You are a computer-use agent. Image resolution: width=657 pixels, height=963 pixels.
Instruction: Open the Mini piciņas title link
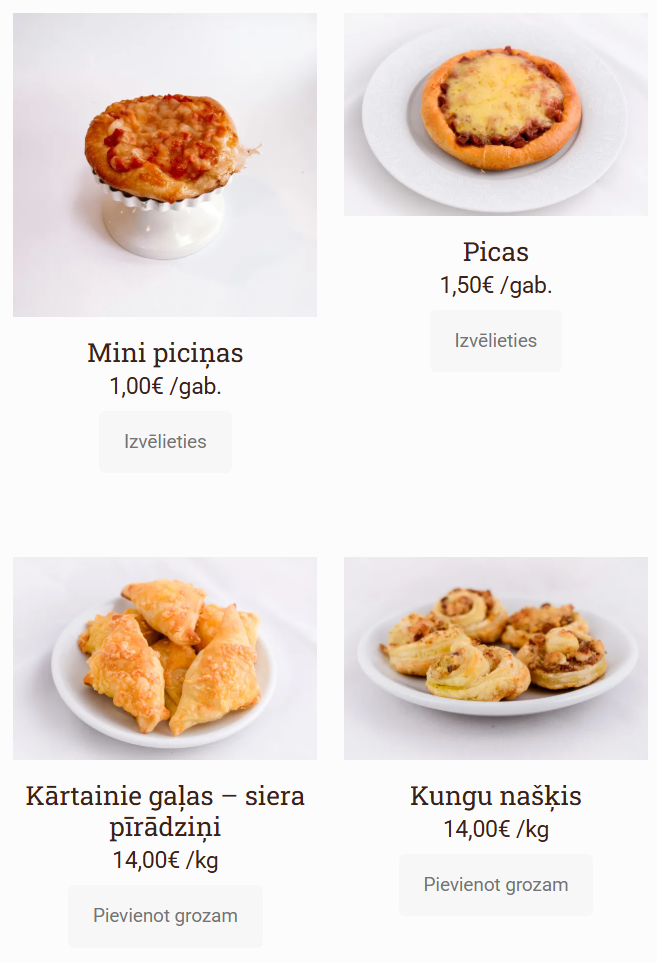pos(165,353)
